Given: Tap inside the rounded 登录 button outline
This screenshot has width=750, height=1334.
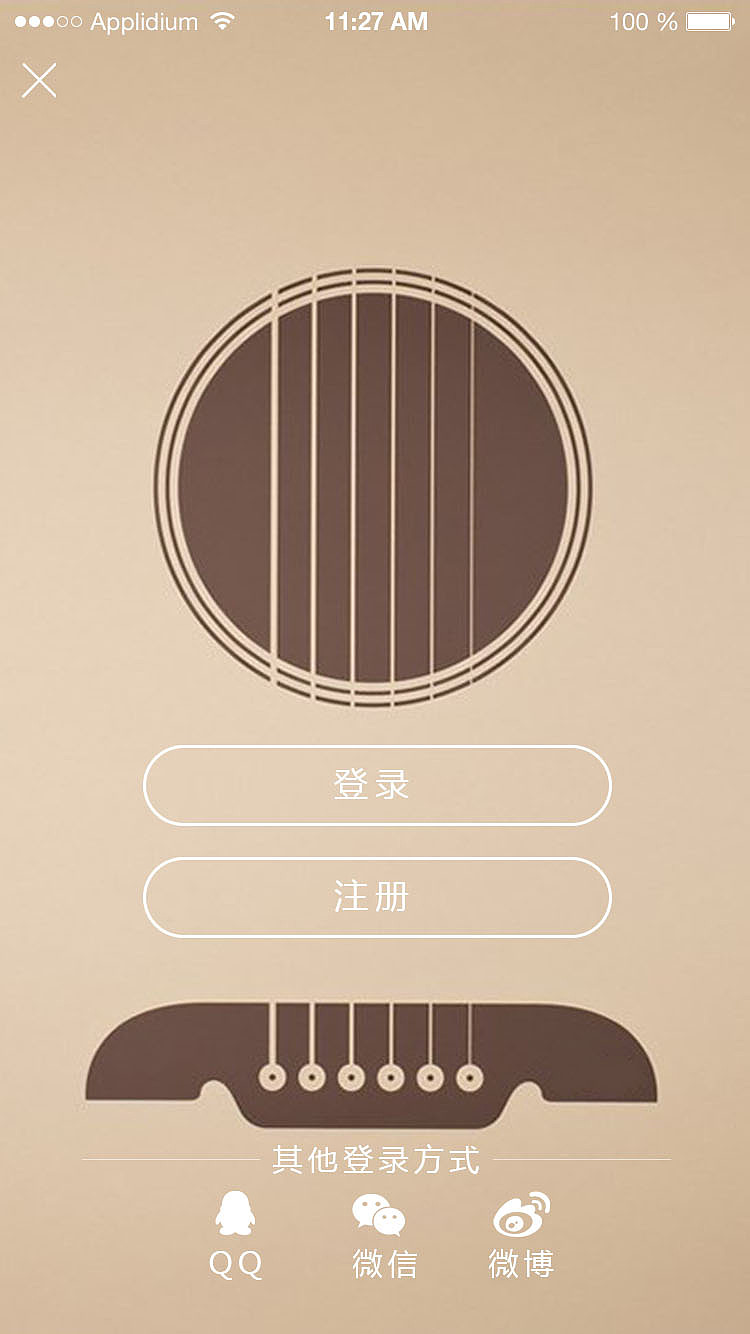Looking at the screenshot, I should (375, 786).
